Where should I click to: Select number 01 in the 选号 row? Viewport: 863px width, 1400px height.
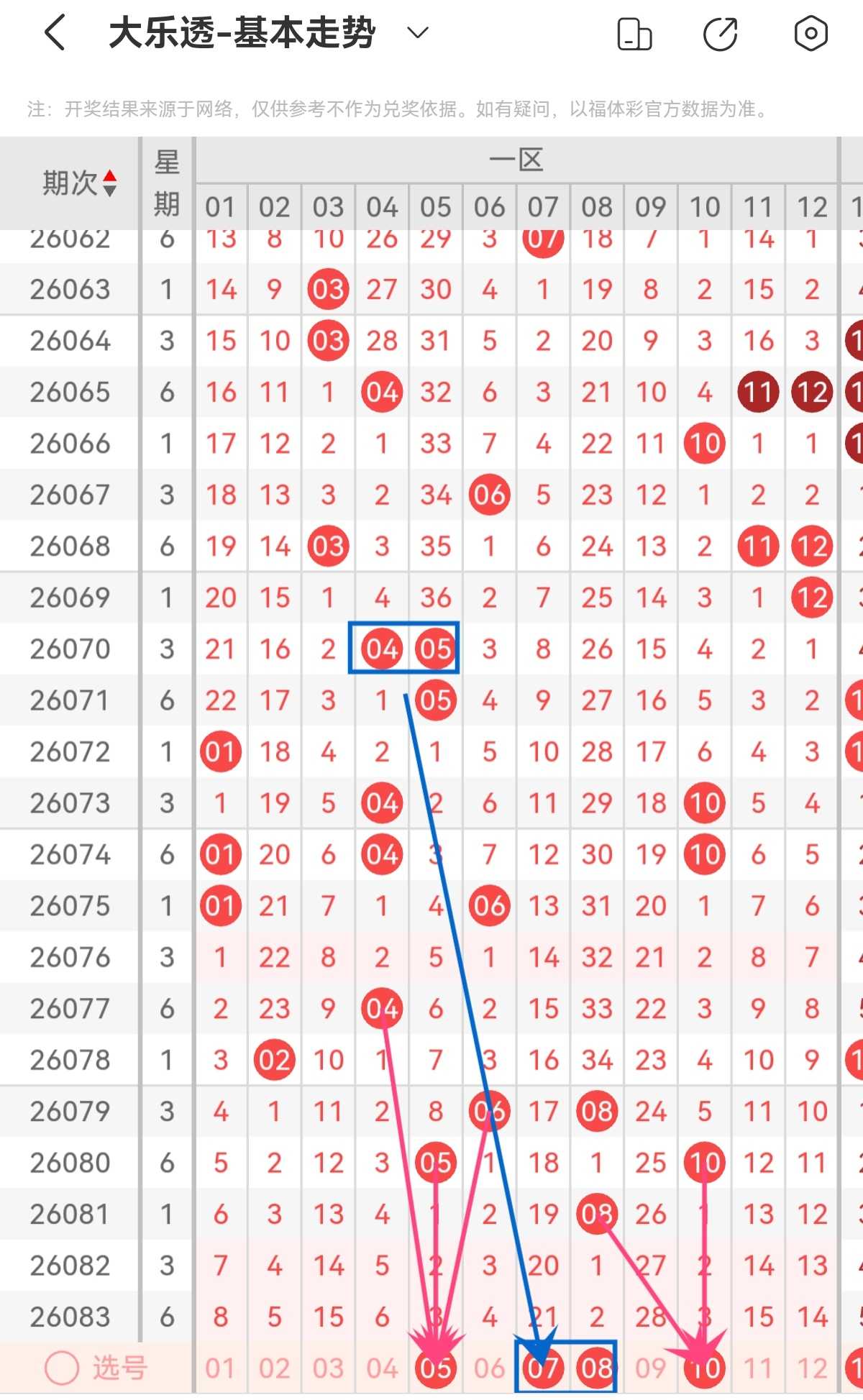(221, 1368)
